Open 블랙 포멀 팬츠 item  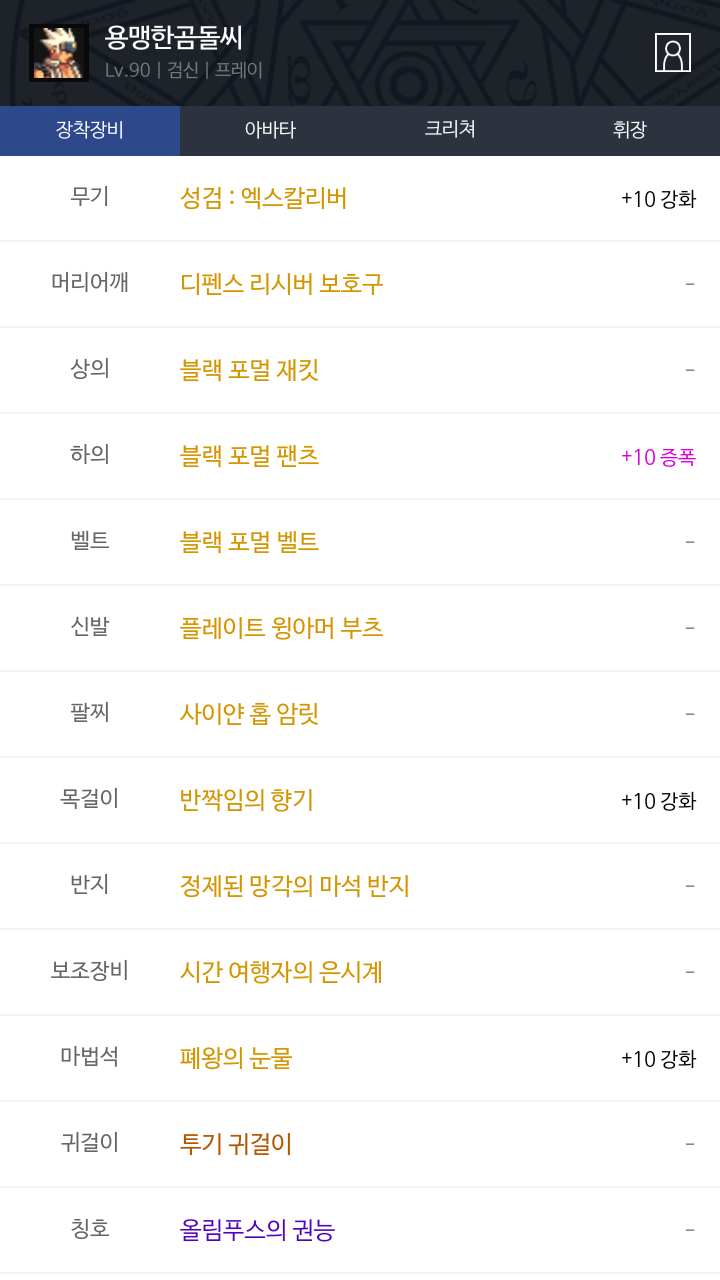249,456
